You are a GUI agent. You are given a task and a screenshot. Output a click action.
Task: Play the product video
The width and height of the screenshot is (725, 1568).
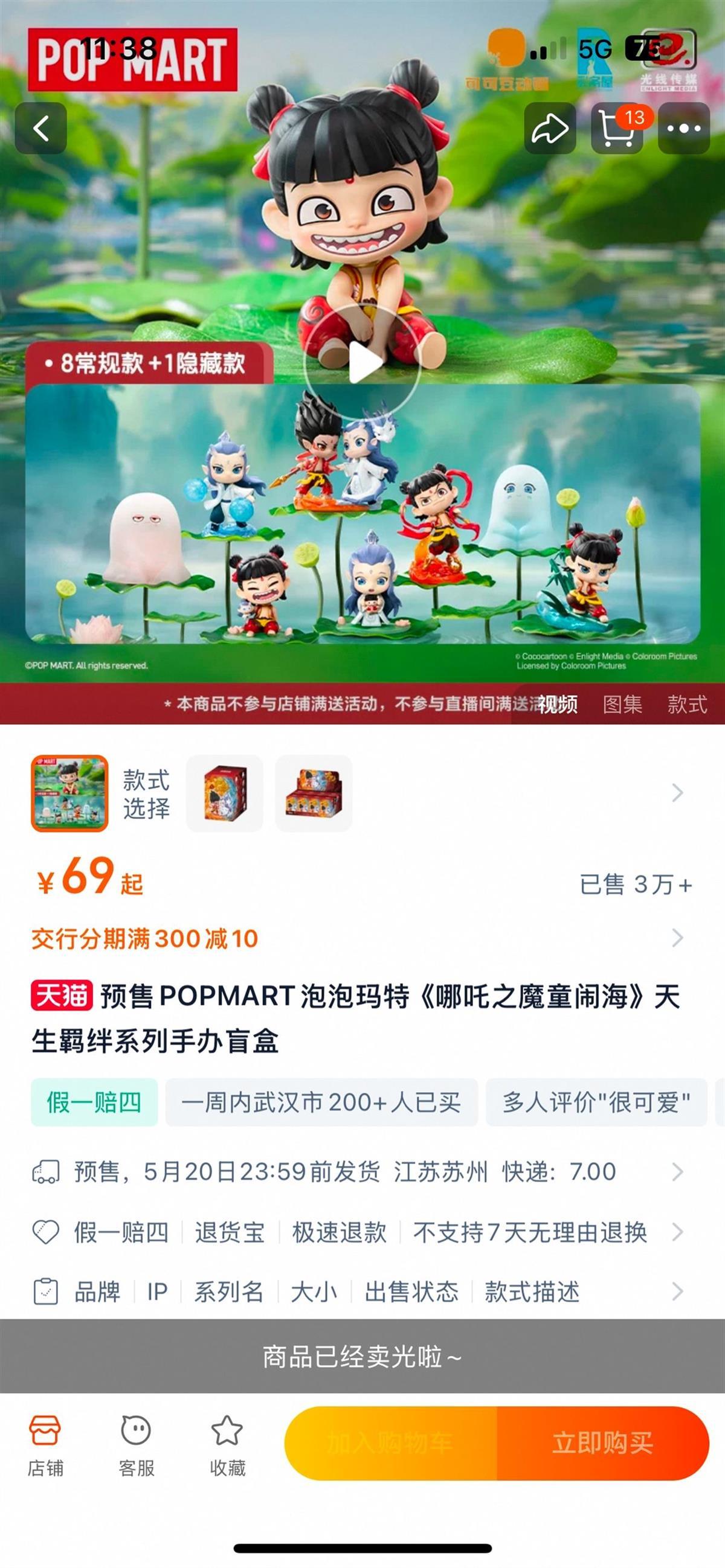pos(362,363)
